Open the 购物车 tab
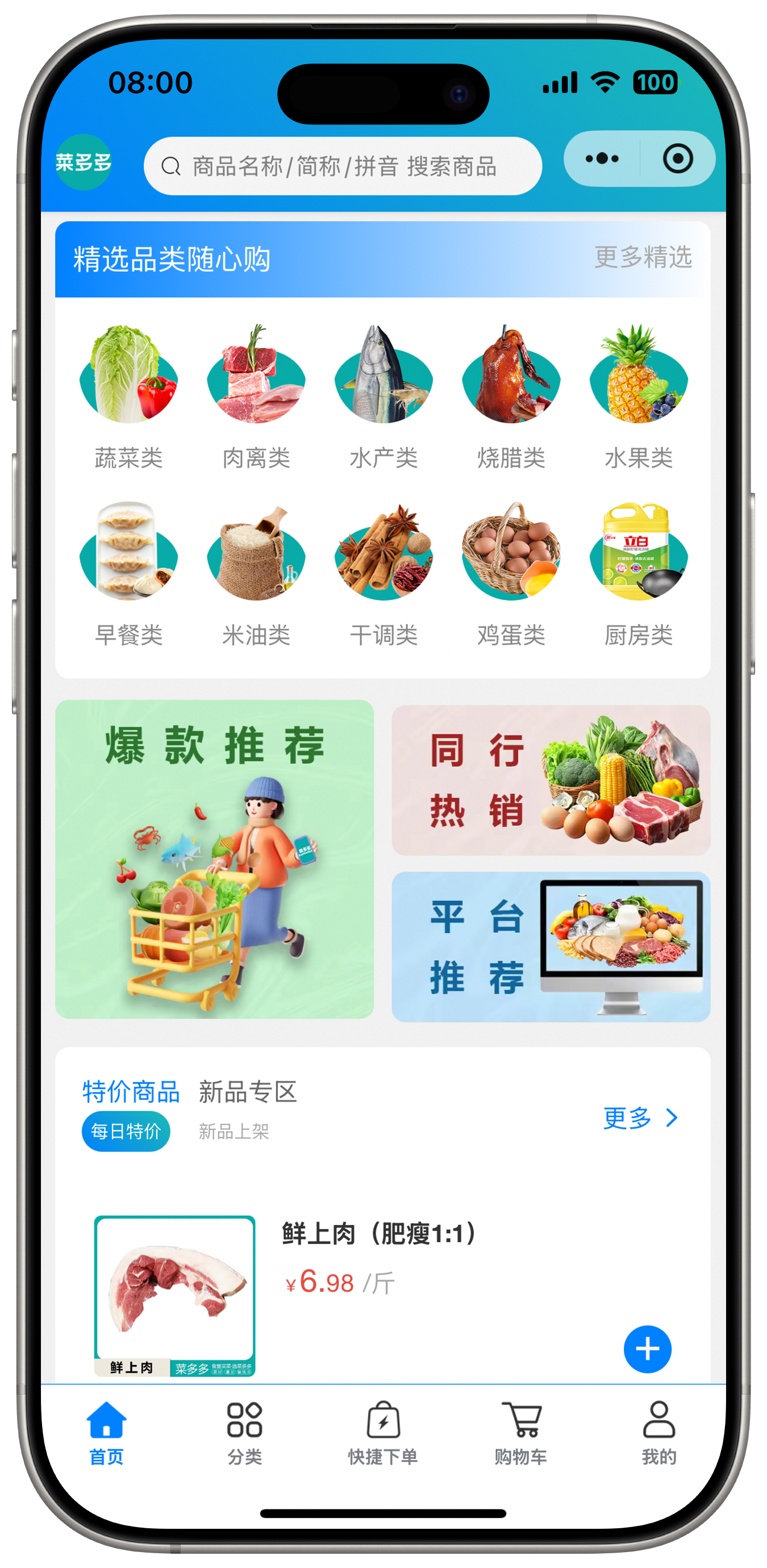767x1568 pixels. tap(520, 1433)
